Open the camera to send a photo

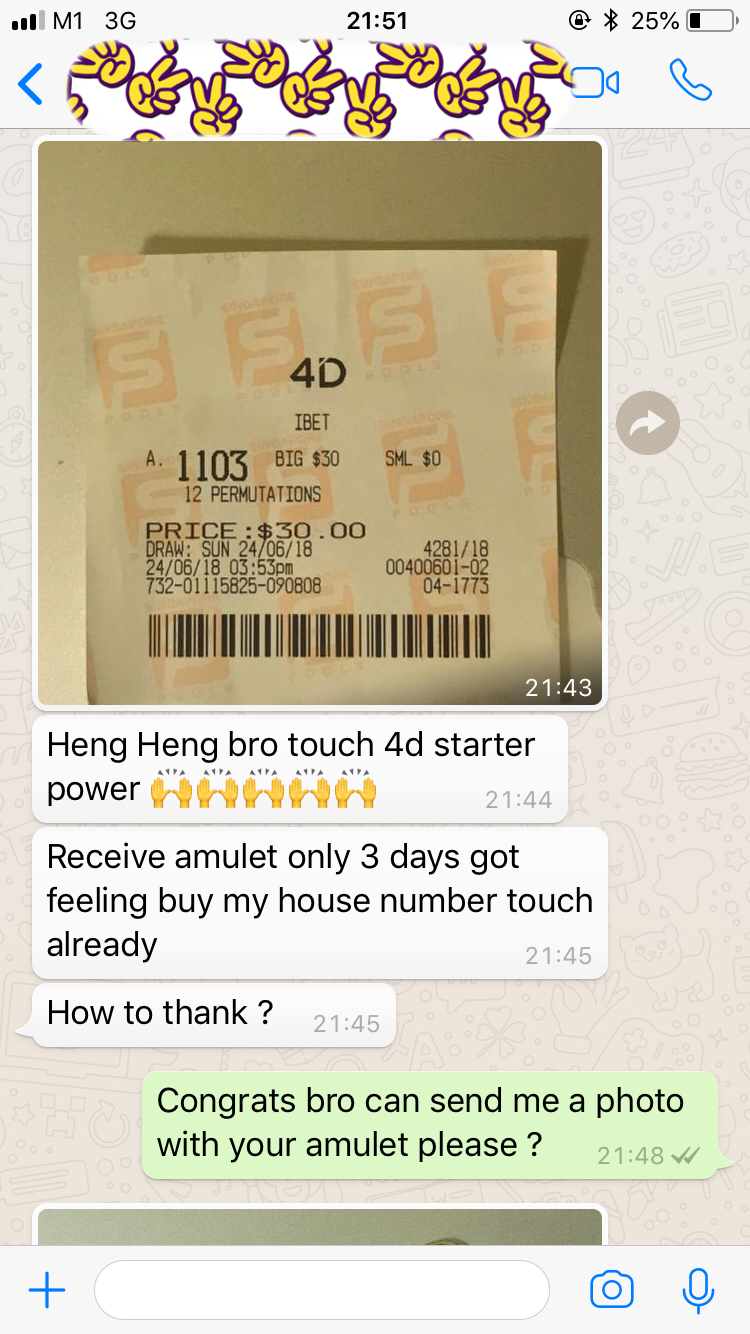611,1290
